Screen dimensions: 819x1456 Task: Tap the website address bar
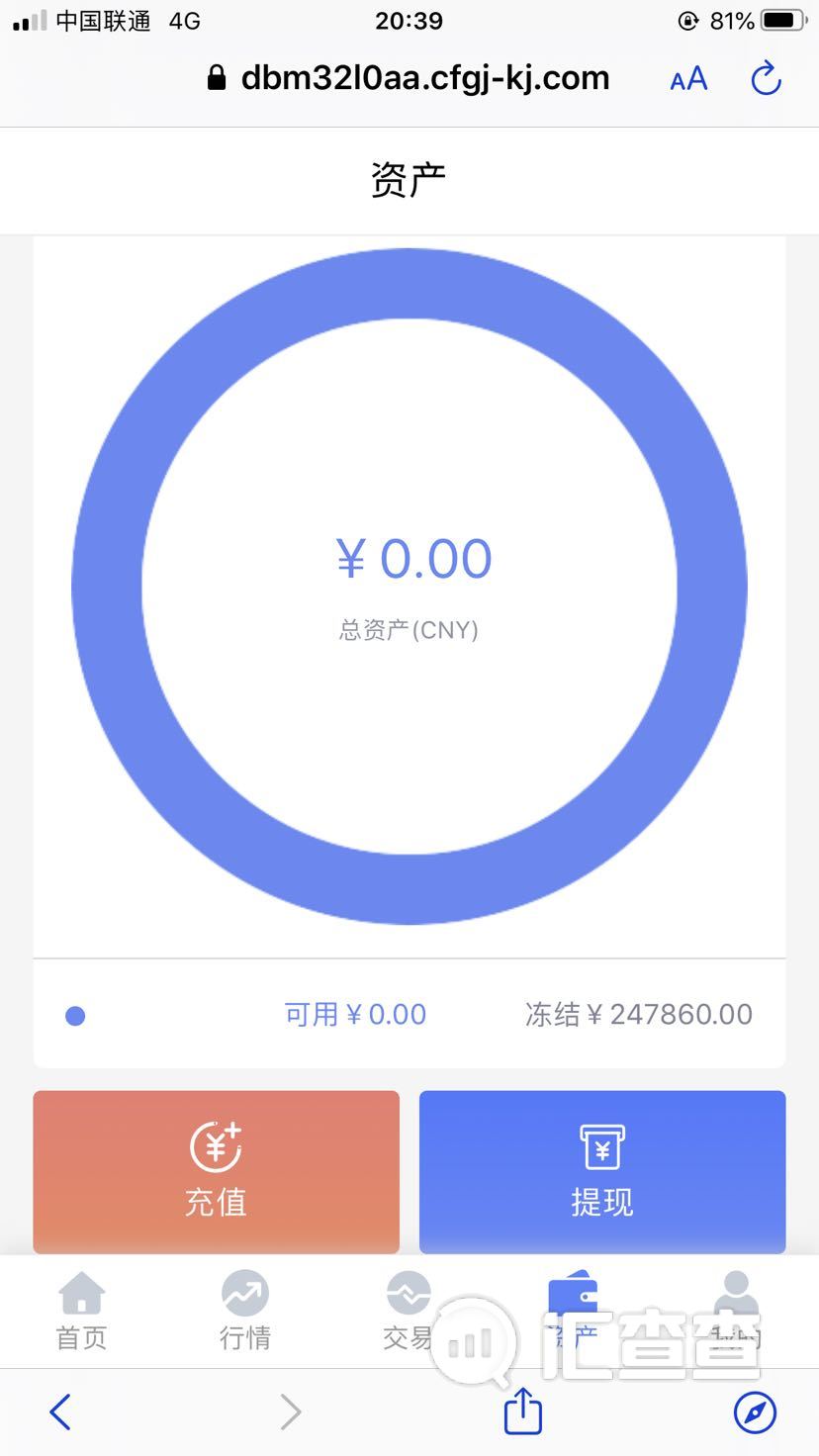(x=409, y=78)
